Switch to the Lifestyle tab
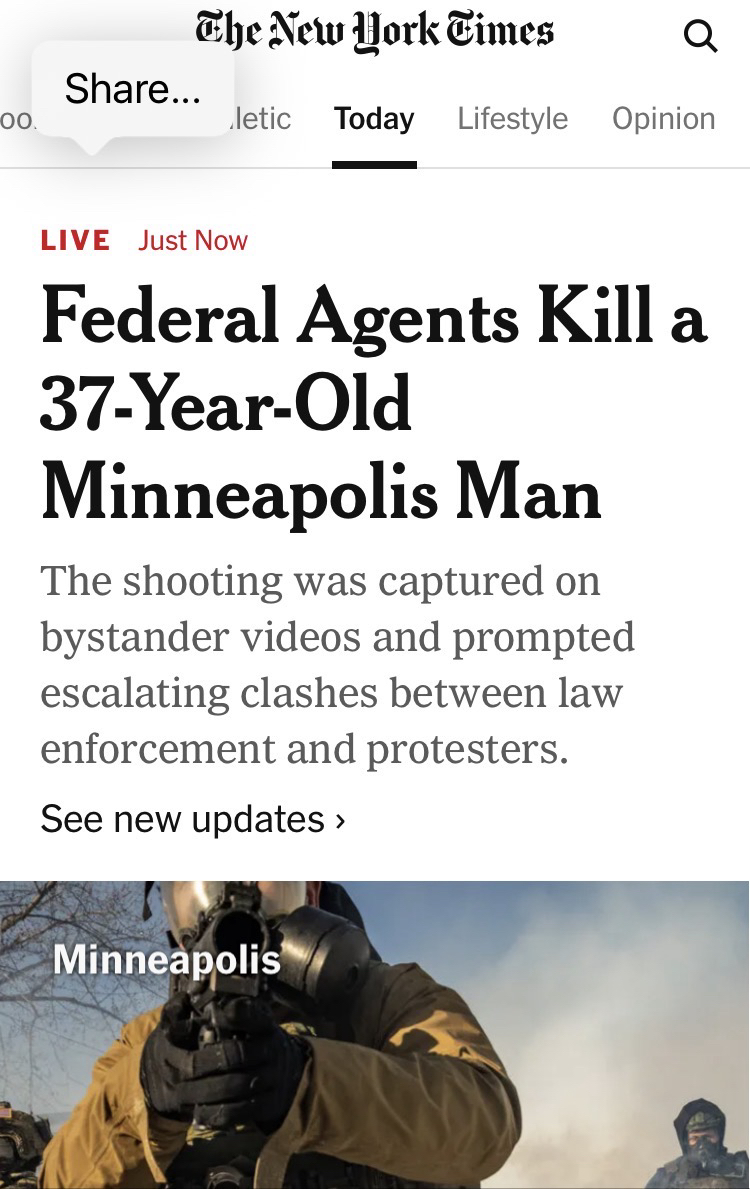Screen dimensions: 750x1189 pos(512,119)
